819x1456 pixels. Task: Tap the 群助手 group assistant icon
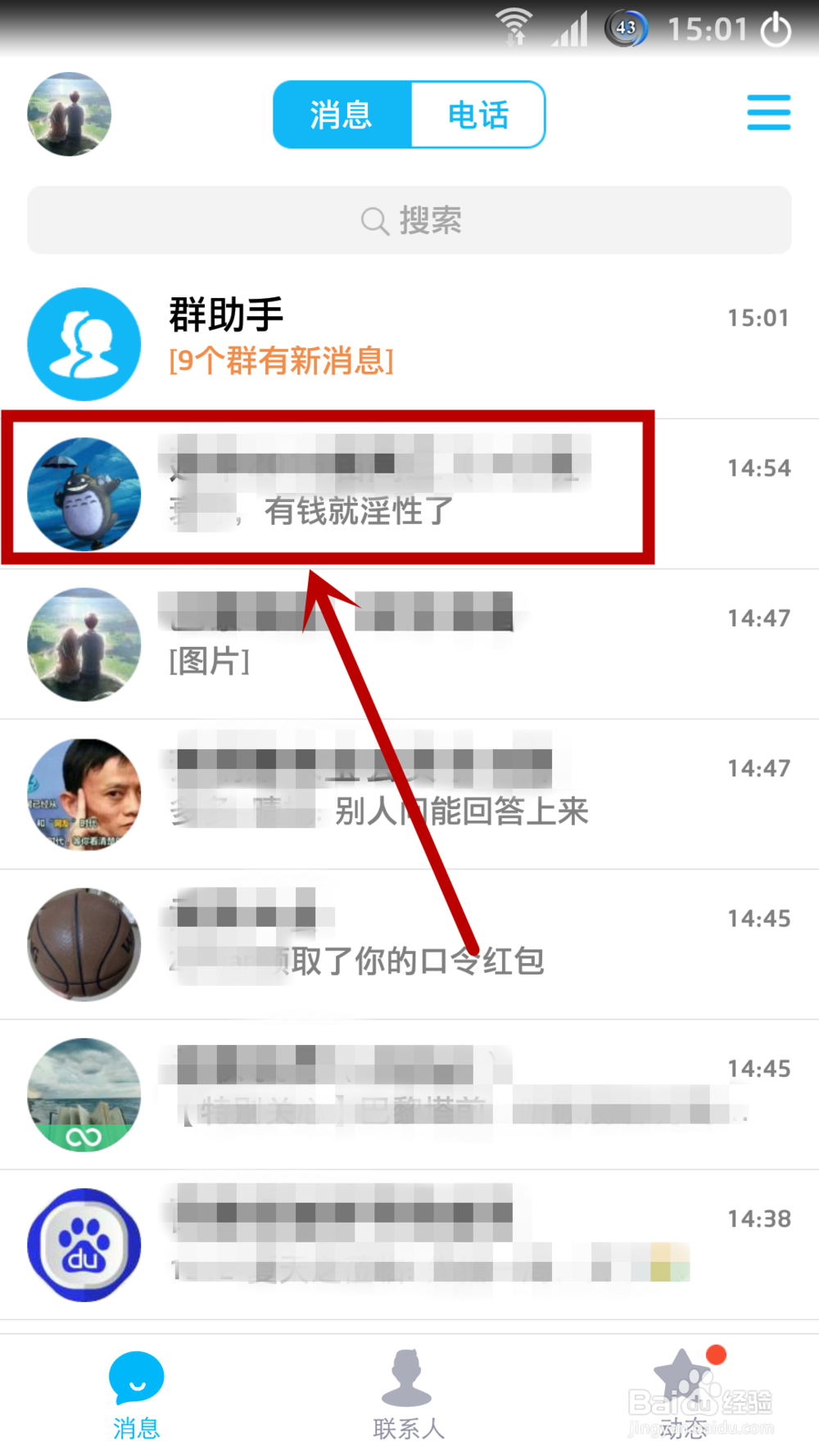[83, 343]
